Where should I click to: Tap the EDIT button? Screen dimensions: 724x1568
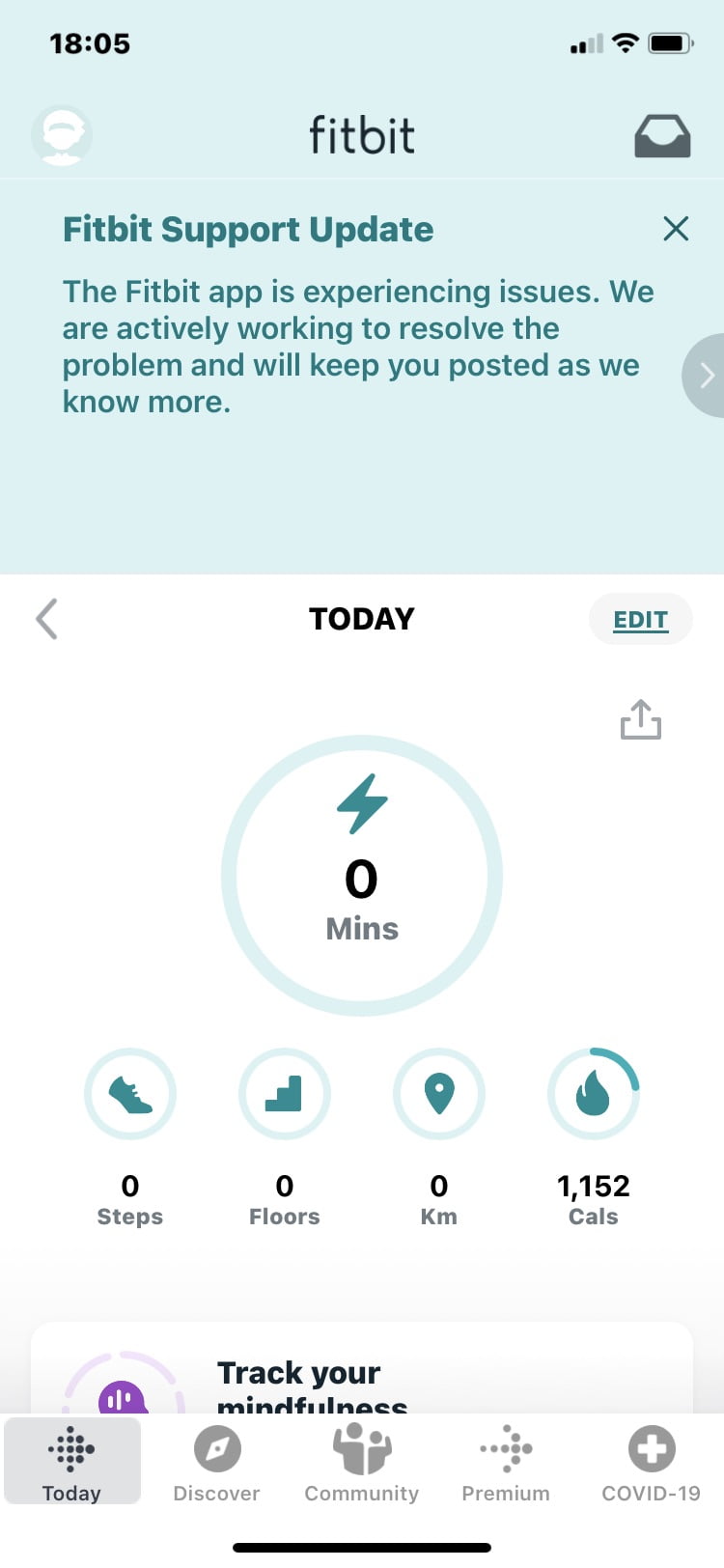coord(640,620)
